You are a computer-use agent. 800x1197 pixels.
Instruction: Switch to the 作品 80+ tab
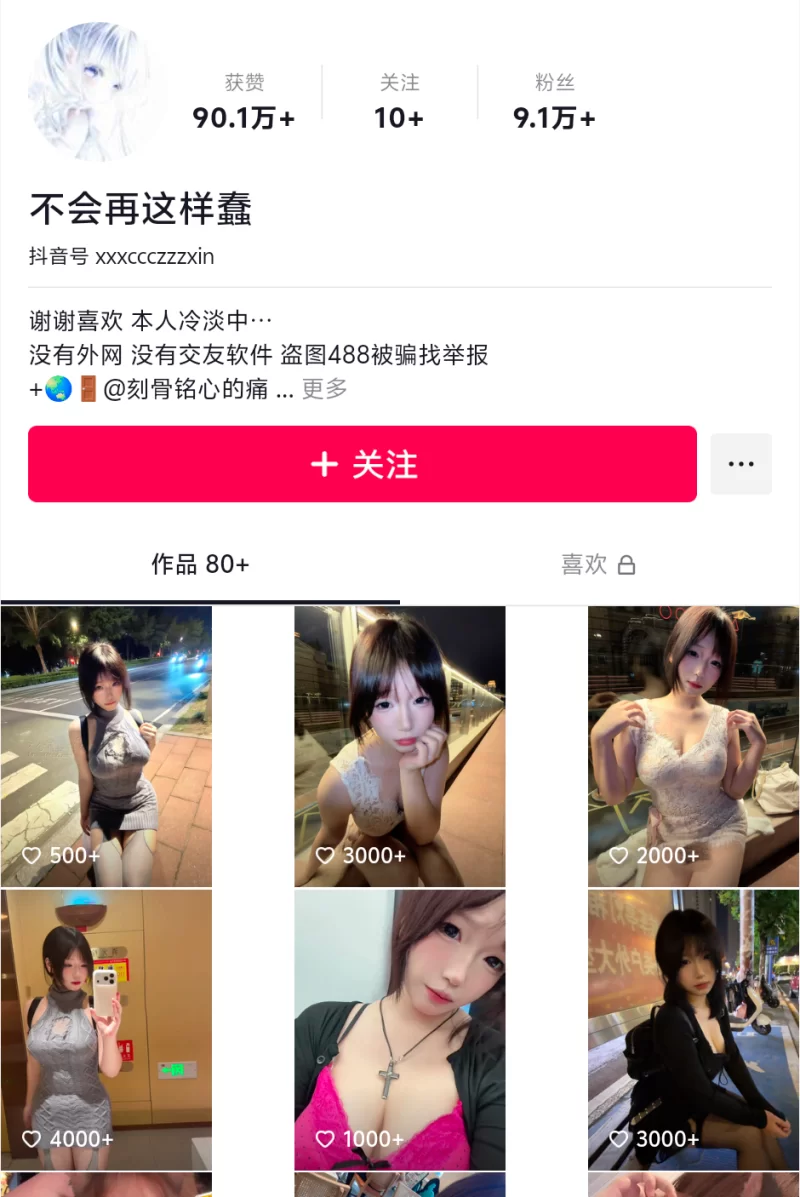pos(200,565)
